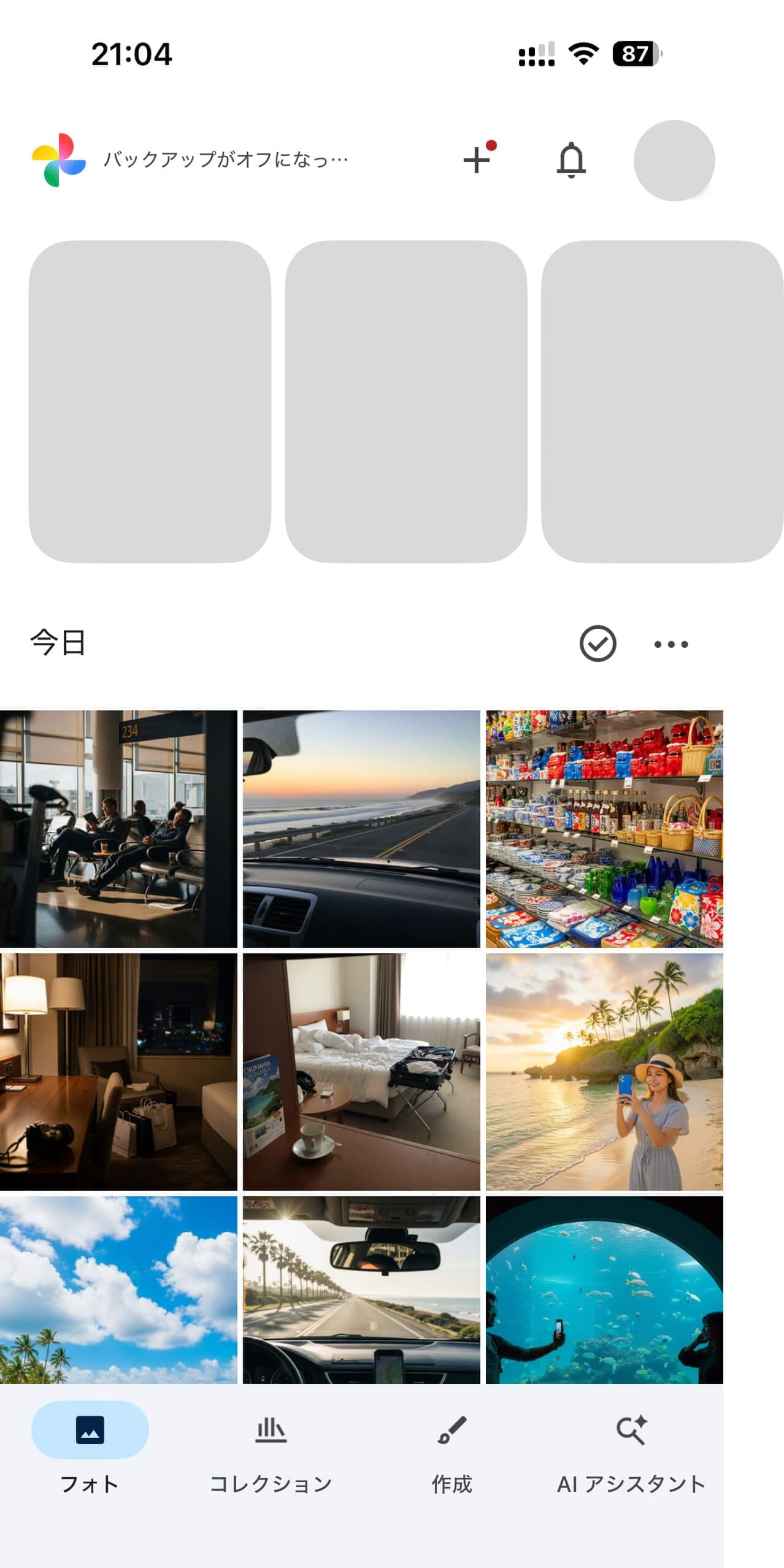The width and height of the screenshot is (784, 1568).
Task: Open the Google Photos app logo
Action: [x=60, y=158]
